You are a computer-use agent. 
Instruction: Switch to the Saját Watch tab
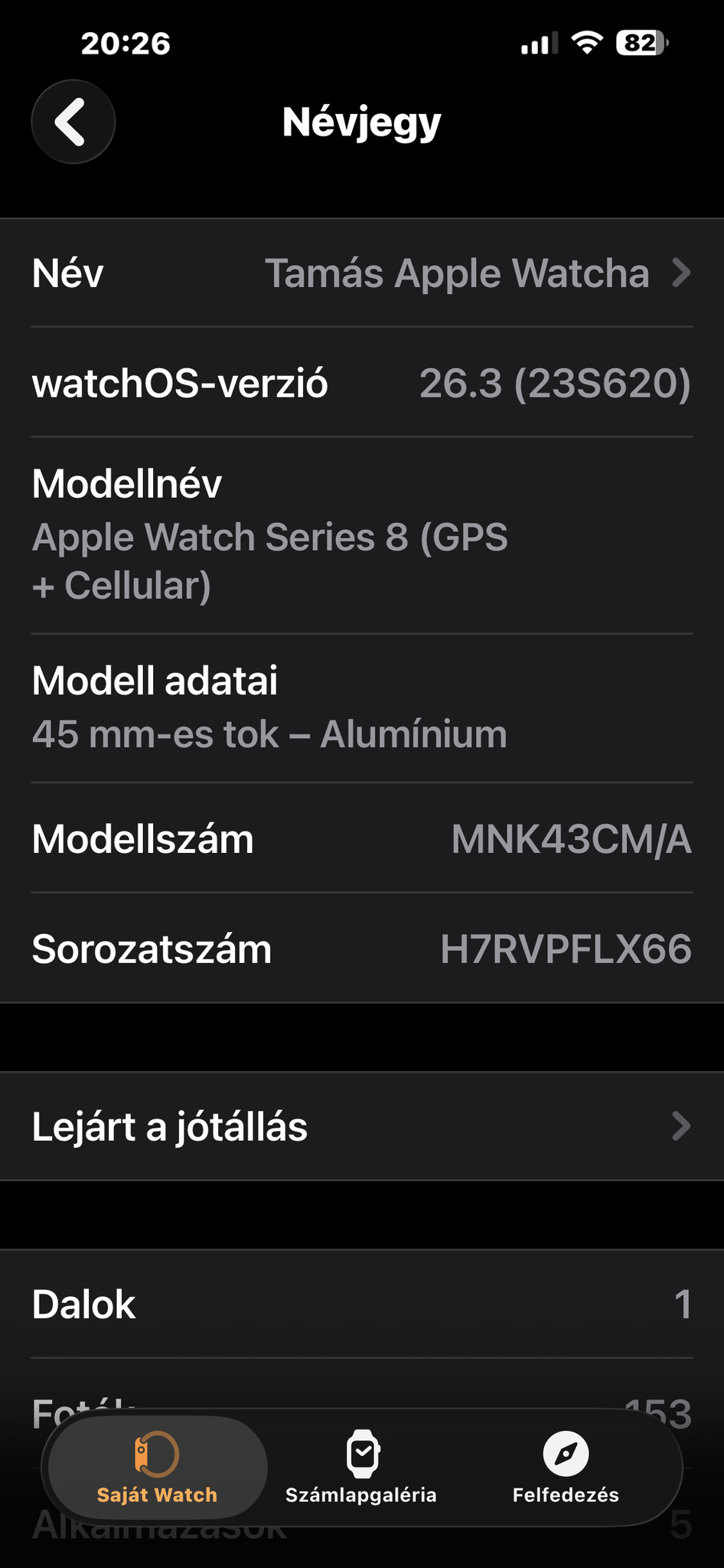point(157,1467)
